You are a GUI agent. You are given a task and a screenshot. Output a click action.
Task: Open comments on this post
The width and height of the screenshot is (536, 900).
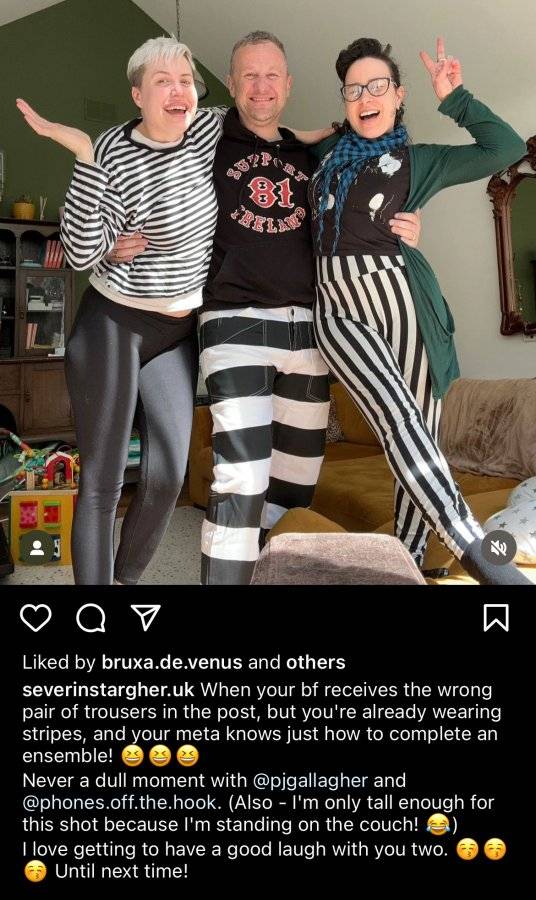coord(91,618)
